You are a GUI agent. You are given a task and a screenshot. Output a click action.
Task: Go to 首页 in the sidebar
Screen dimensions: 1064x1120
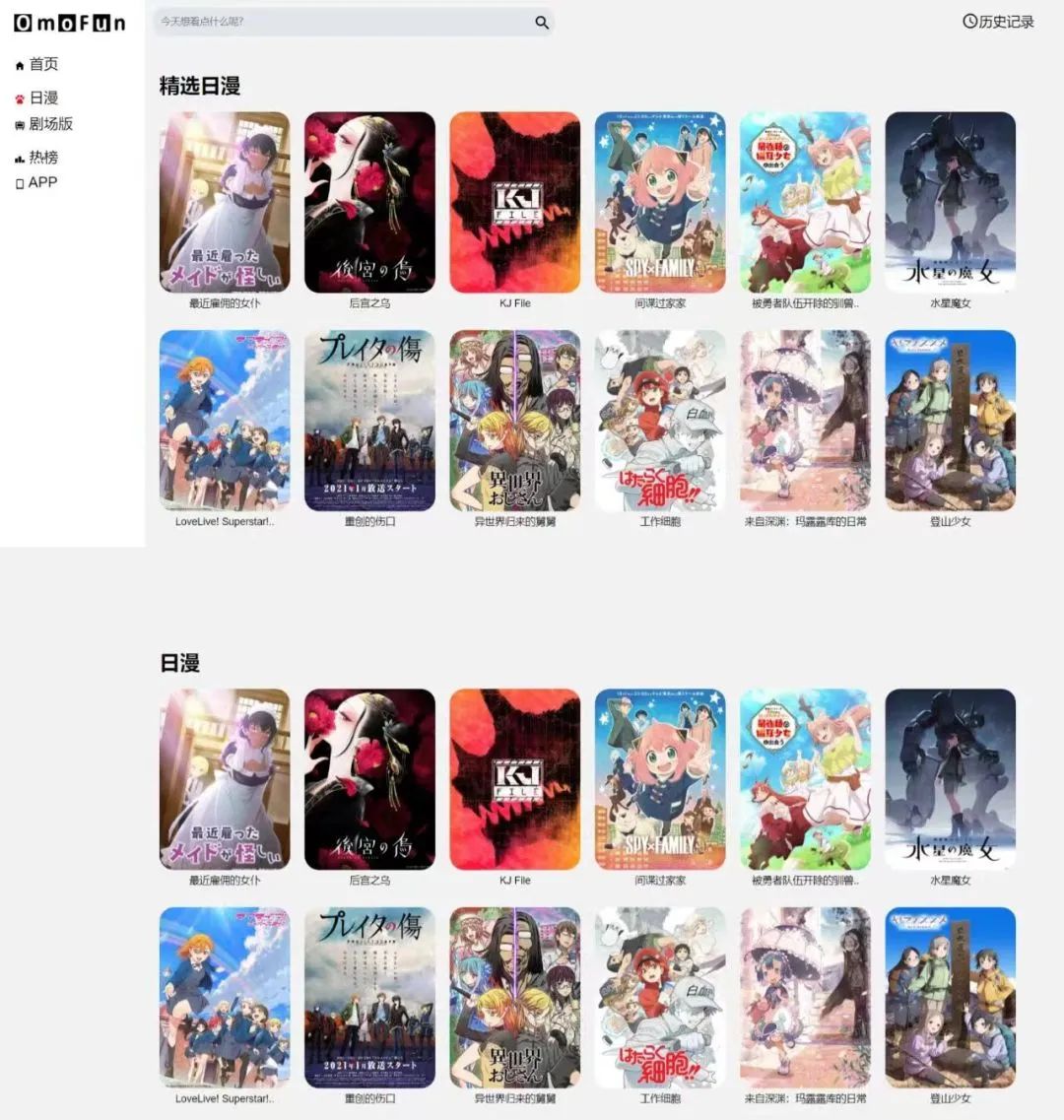[37, 64]
